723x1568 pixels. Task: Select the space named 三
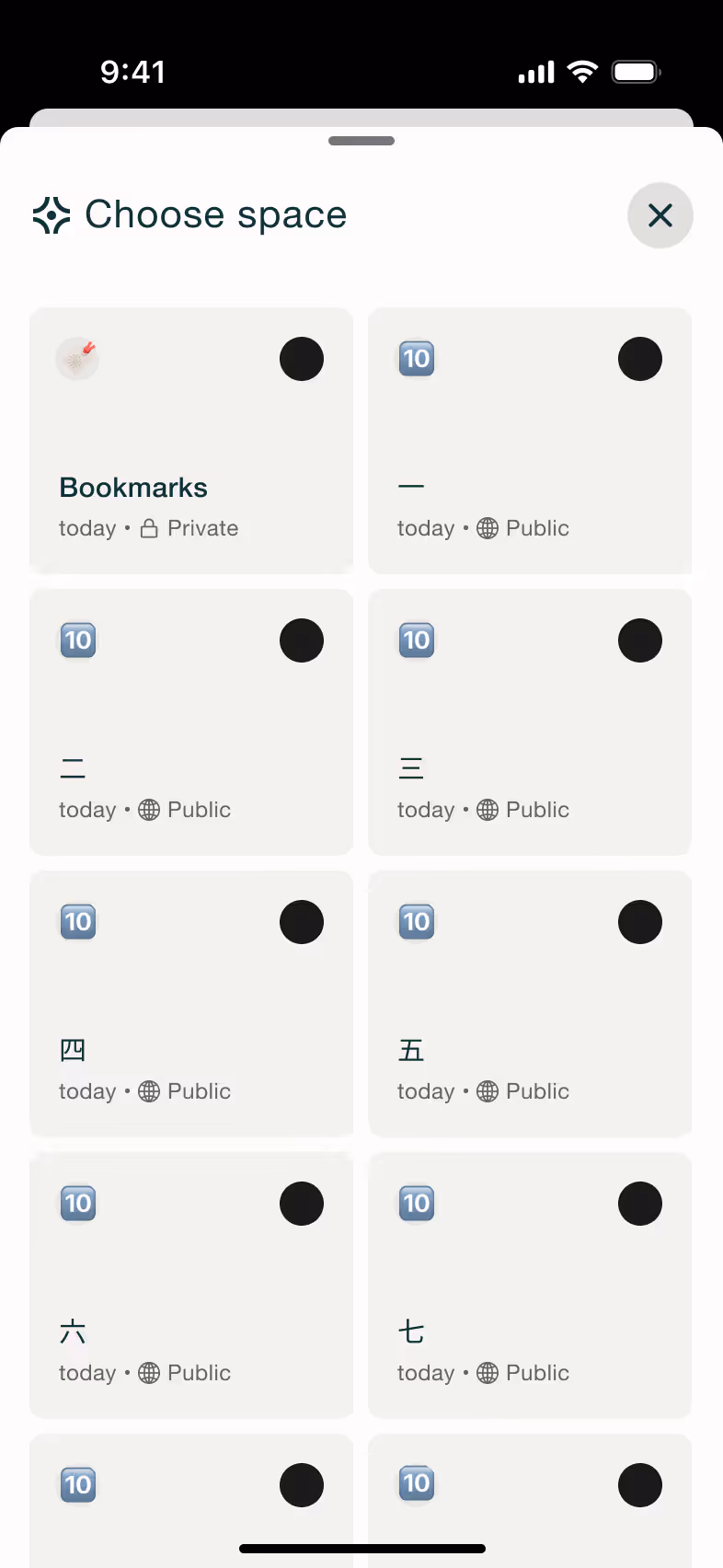pyautogui.click(x=530, y=722)
